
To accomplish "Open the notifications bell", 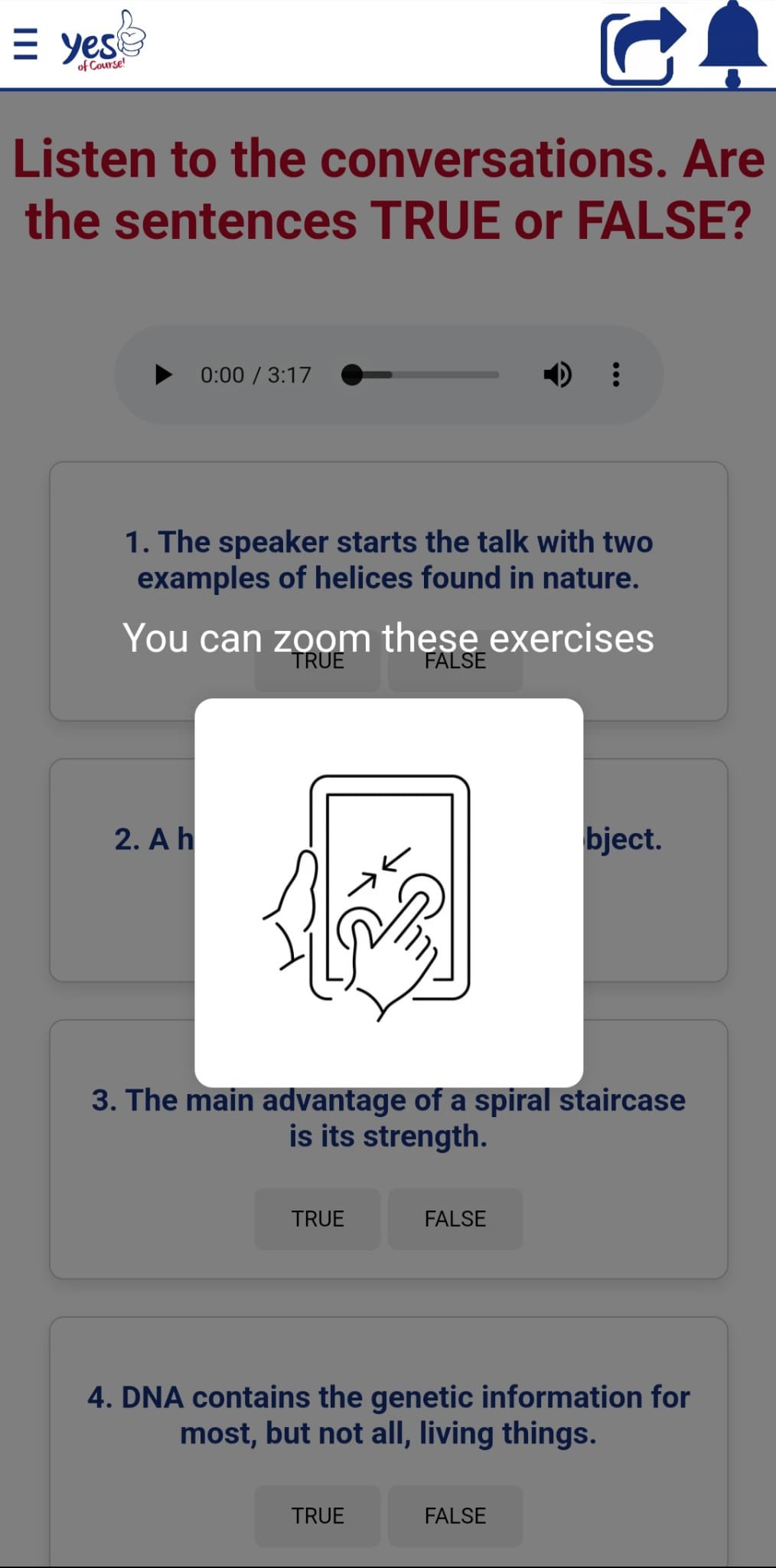I will [732, 44].
